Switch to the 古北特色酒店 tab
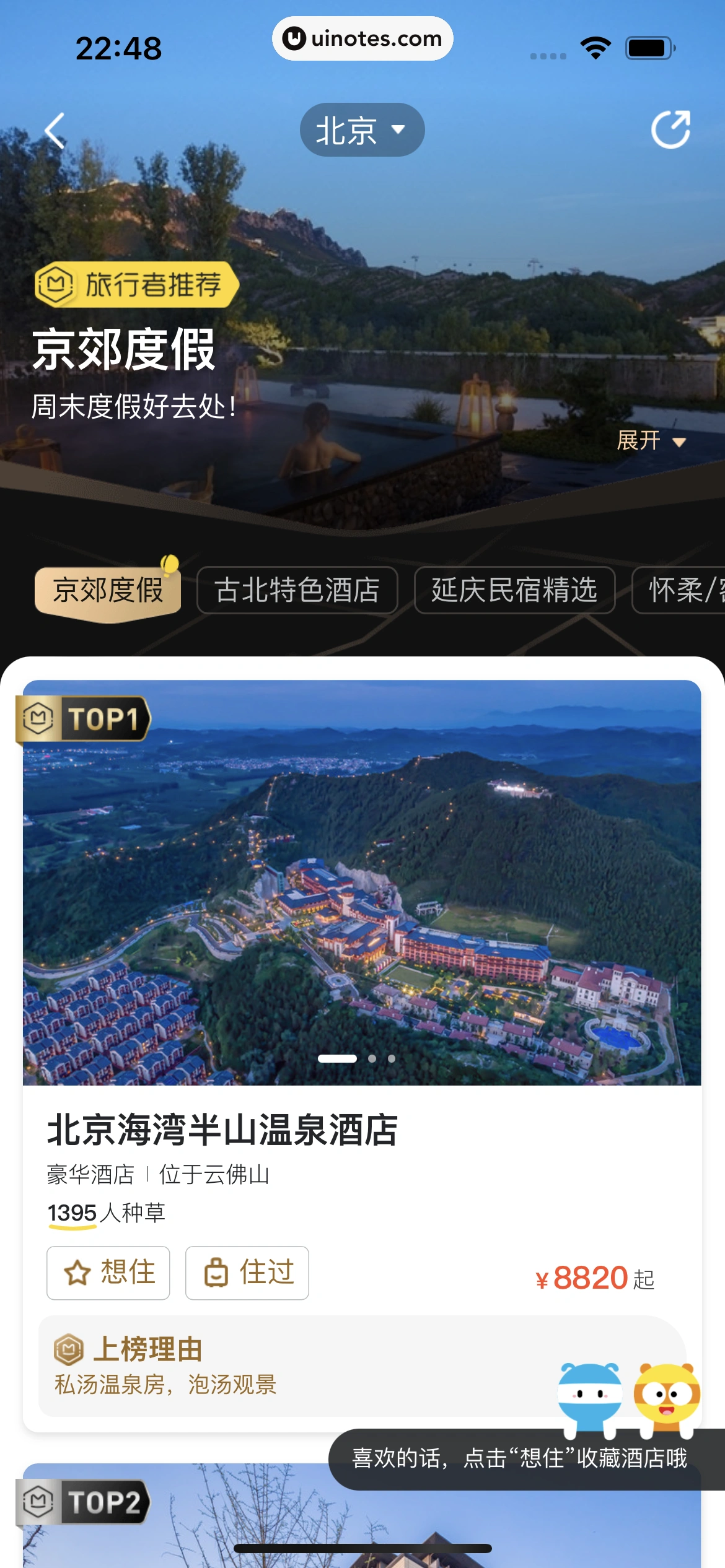Viewport: 725px width, 1568px height. click(297, 591)
